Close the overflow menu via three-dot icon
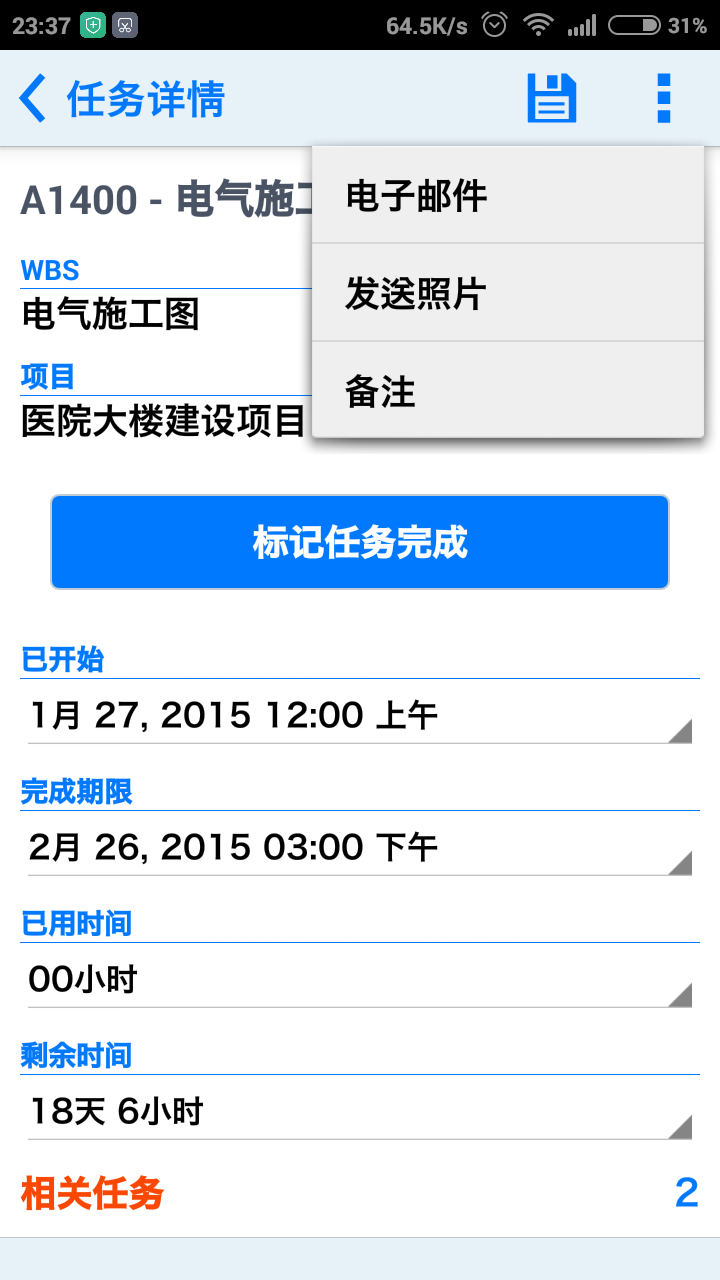Image resolution: width=720 pixels, height=1280 pixels. (x=664, y=98)
